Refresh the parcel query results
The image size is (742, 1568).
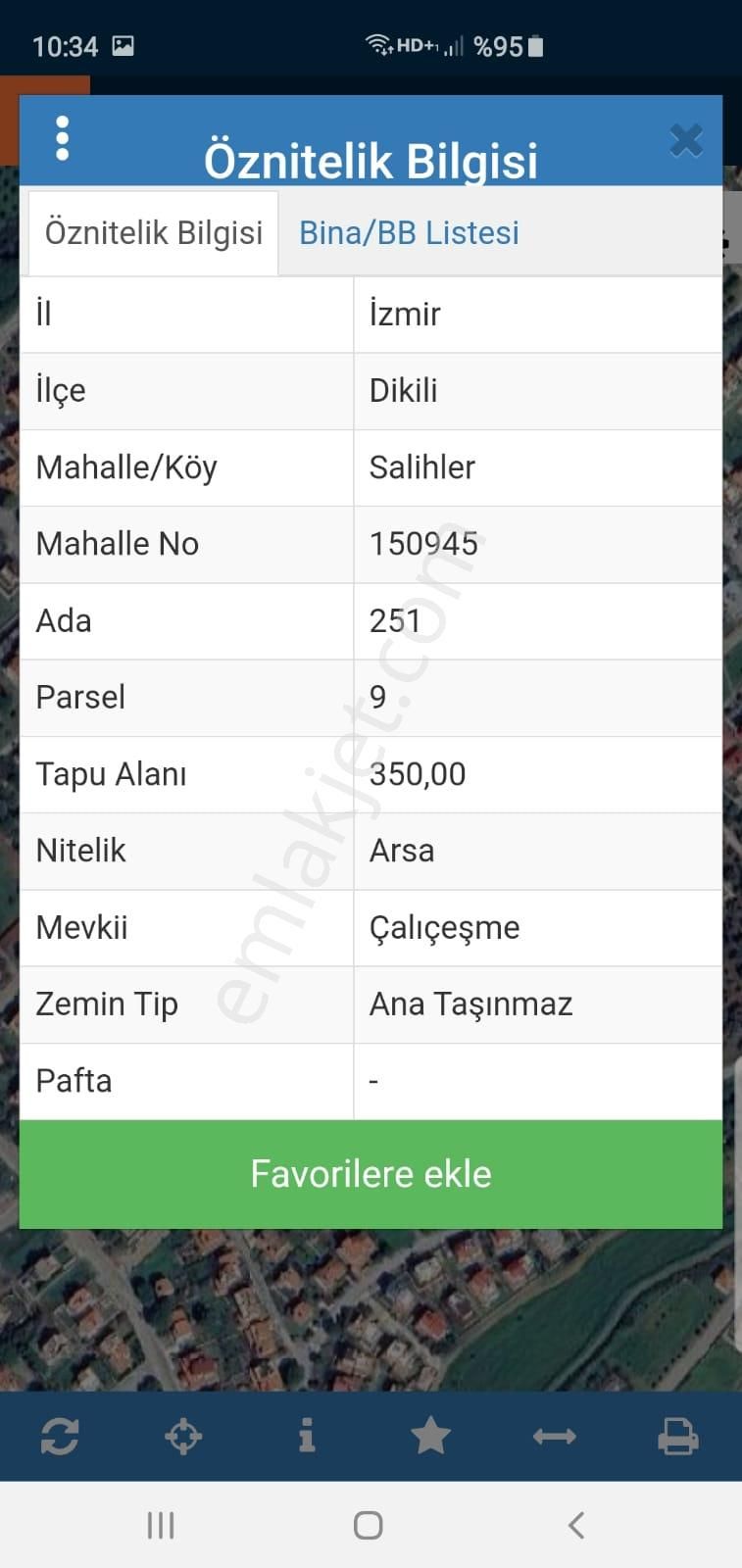tap(59, 1437)
